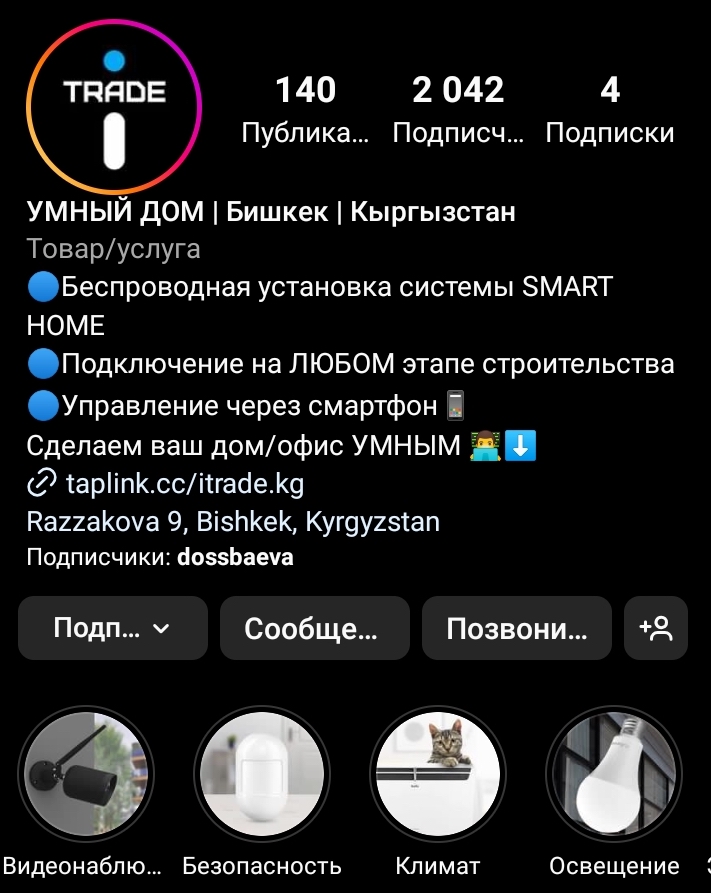Expand the Подп… following dropdown

coord(112,629)
